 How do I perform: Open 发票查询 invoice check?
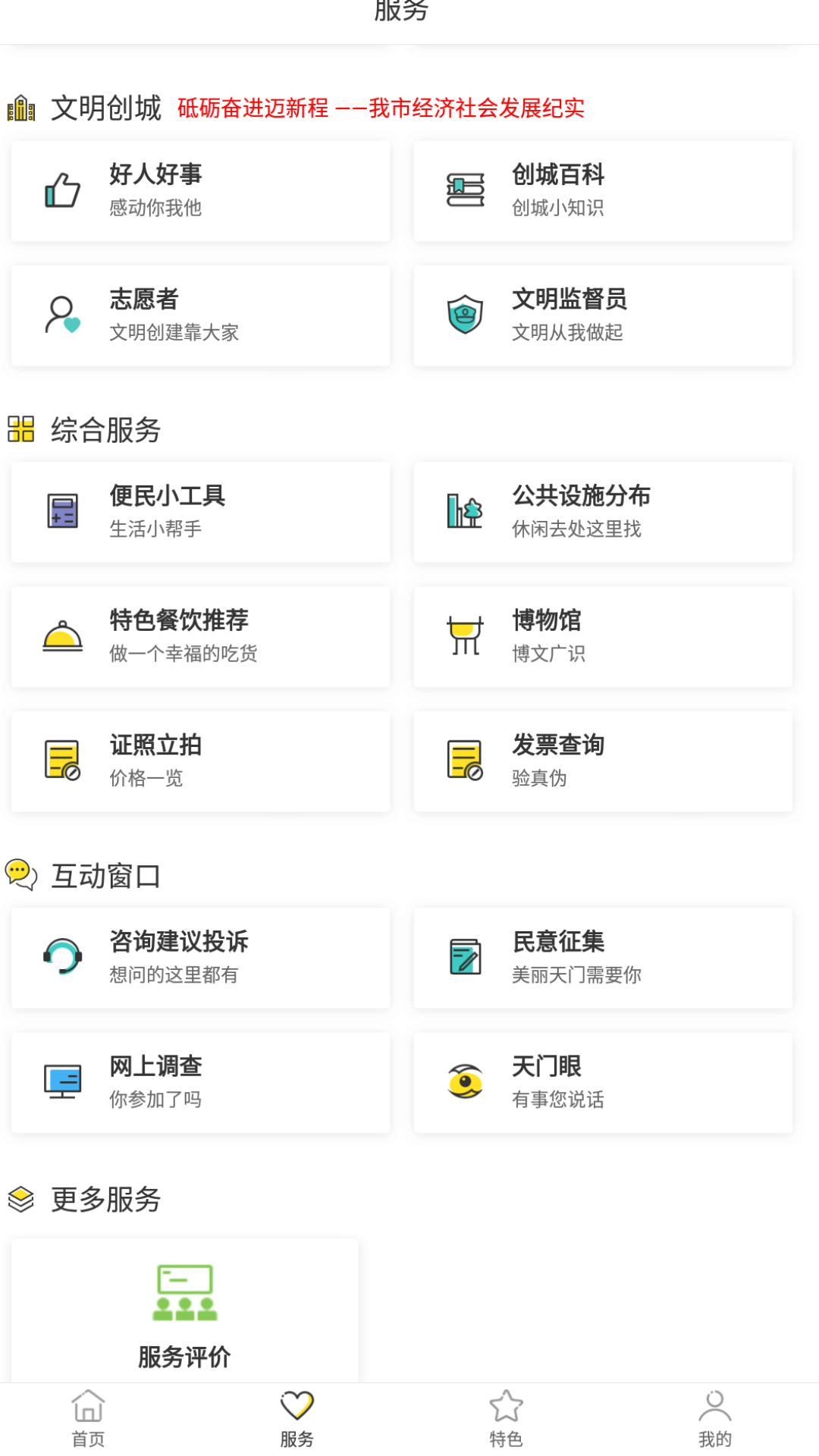tap(603, 761)
